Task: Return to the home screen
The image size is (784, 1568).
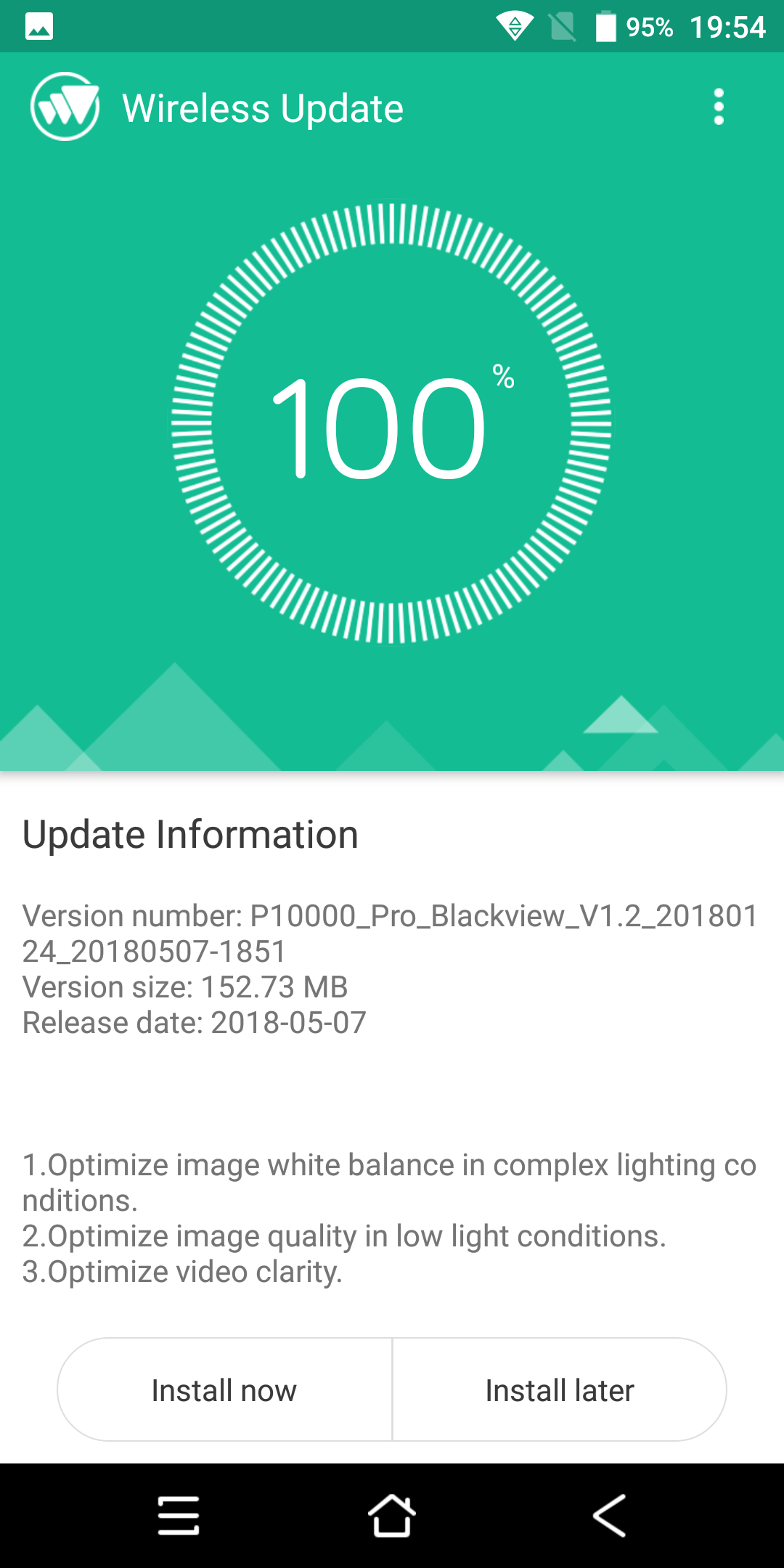Action: point(392,1516)
